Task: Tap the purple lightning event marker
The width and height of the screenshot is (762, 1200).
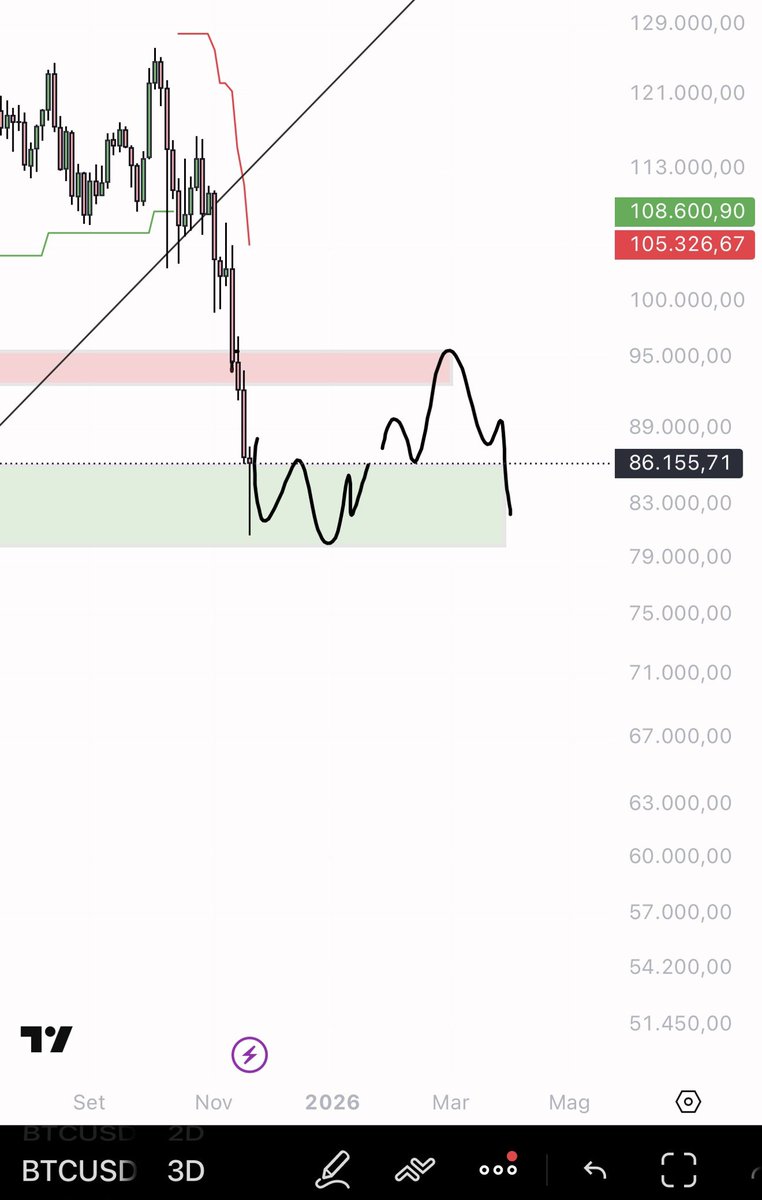Action: [250, 1054]
